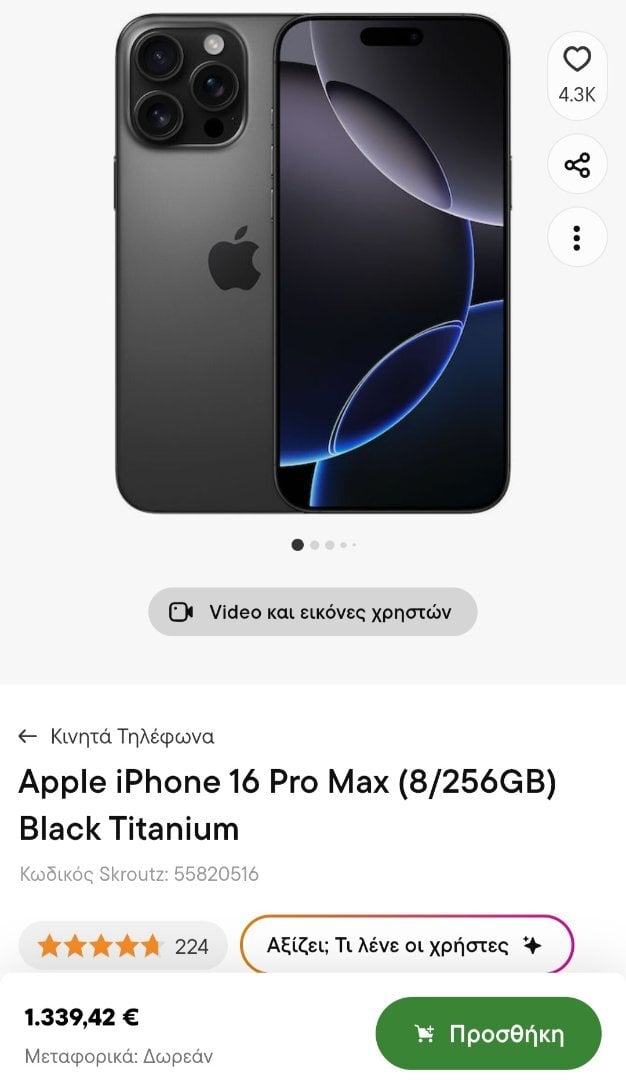Tap Αξίζει; Τι λένε οι χρήστες chip

(x=406, y=945)
